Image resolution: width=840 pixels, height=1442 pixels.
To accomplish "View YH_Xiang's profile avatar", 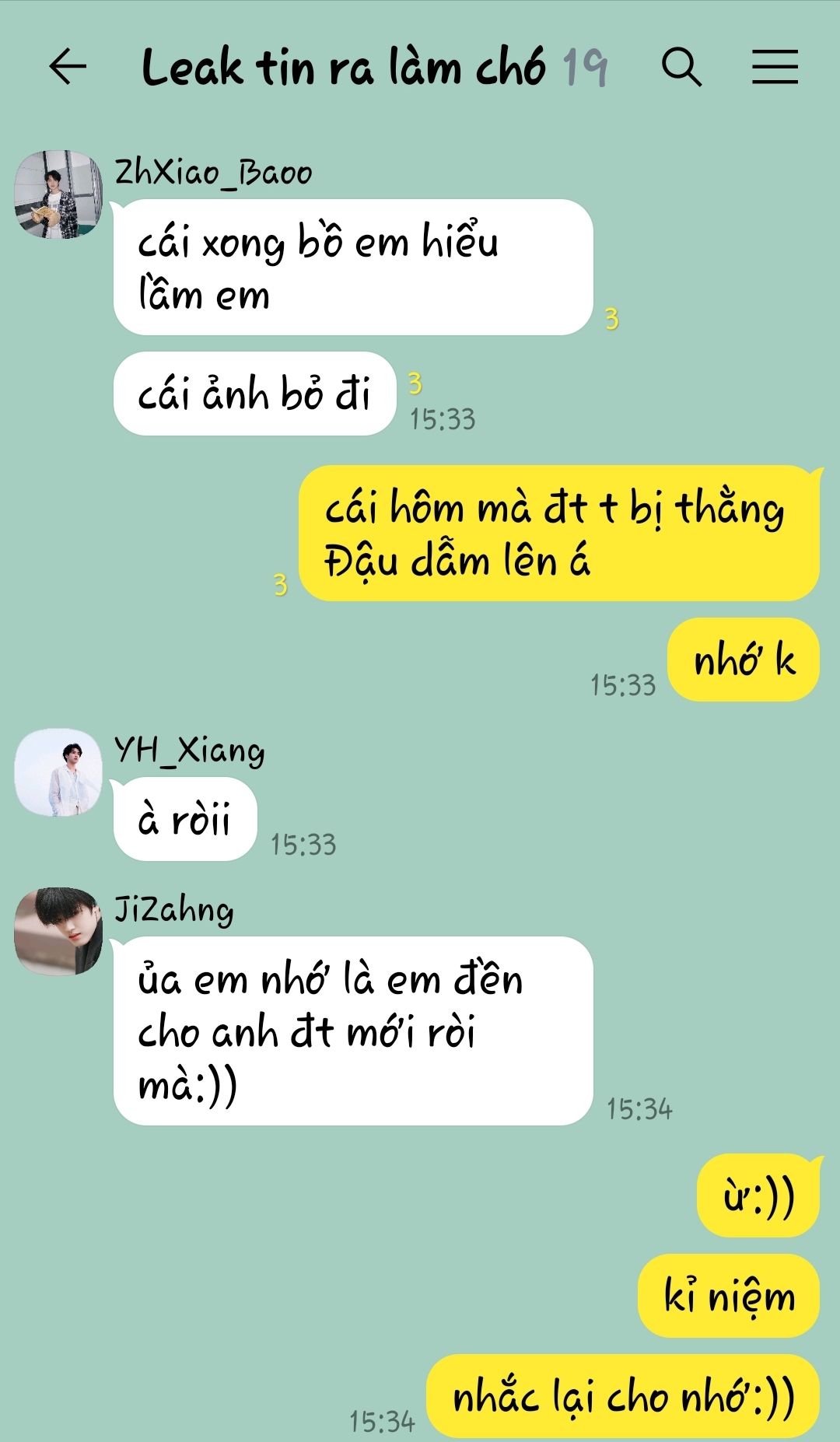I will pyautogui.click(x=58, y=772).
